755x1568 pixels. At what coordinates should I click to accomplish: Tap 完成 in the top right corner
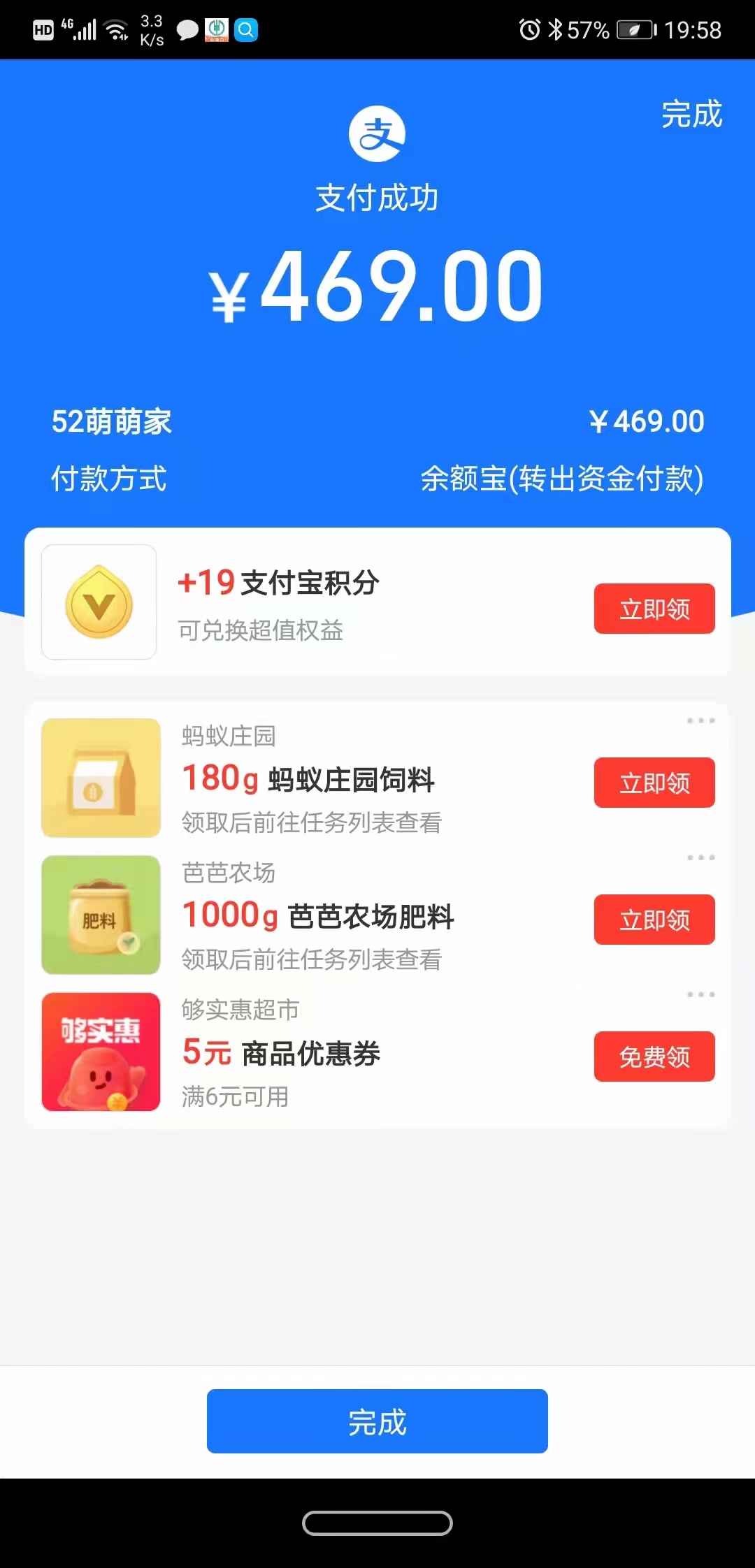coord(691,114)
